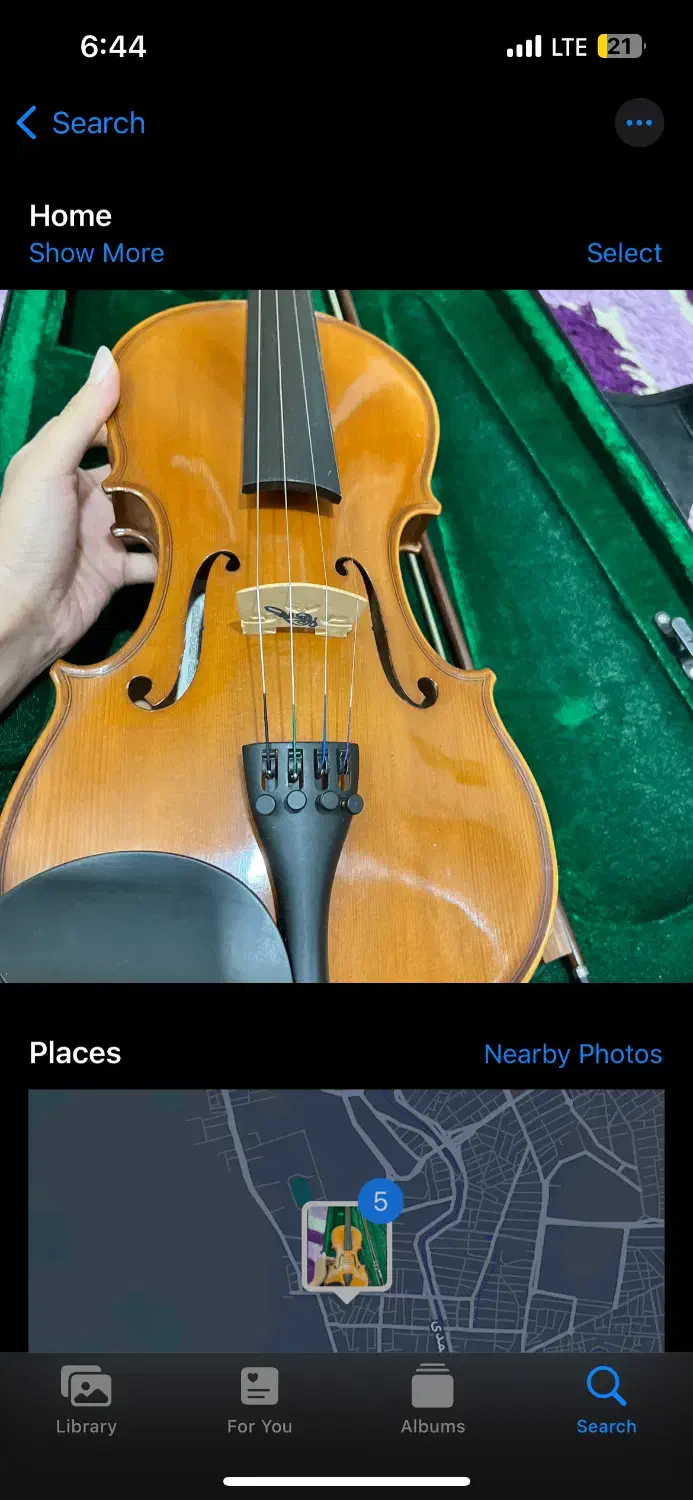
Task: View Nearby Photos
Action: [x=573, y=1054]
